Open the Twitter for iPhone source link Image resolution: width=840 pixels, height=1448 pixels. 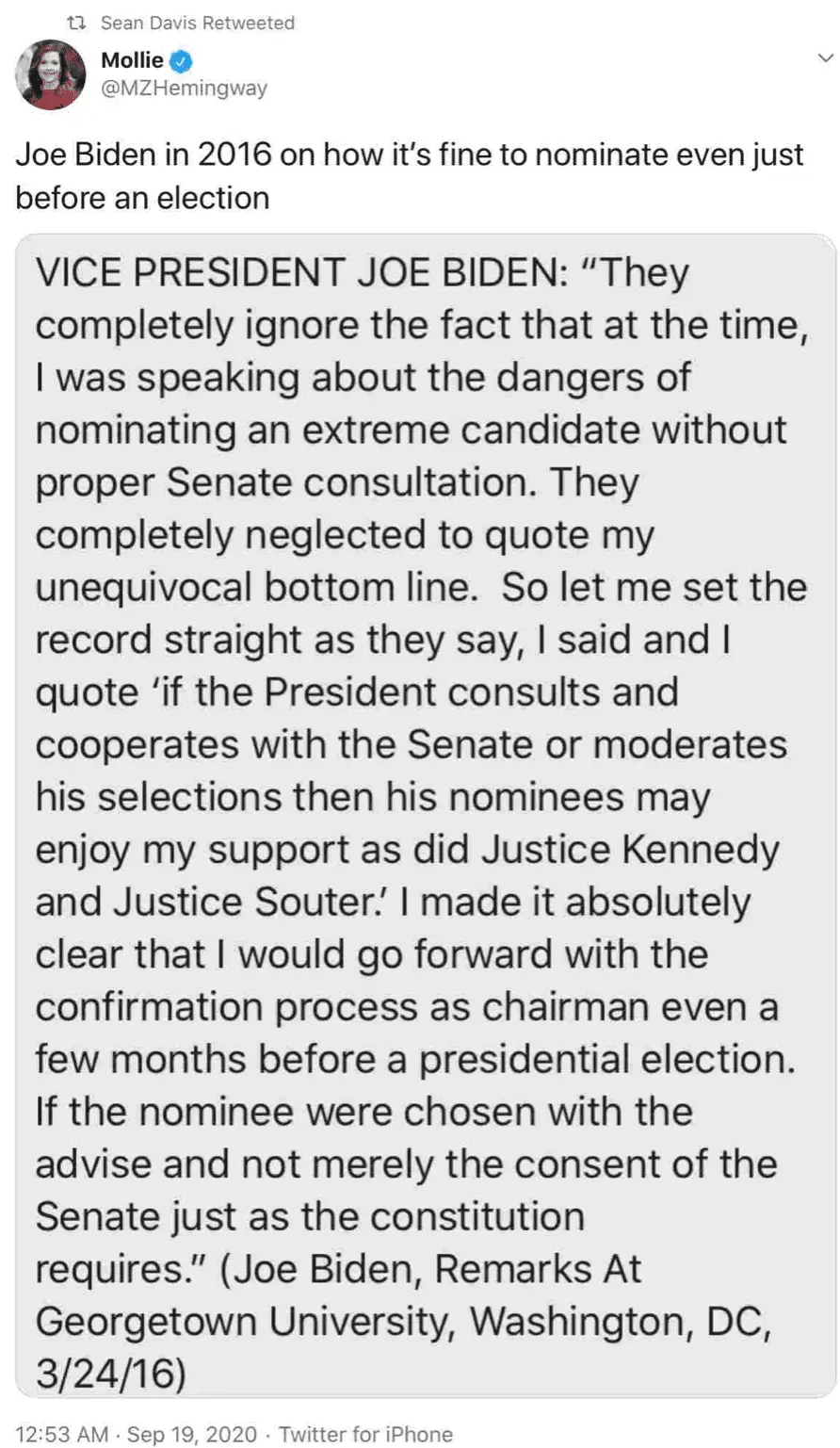coord(365,1434)
